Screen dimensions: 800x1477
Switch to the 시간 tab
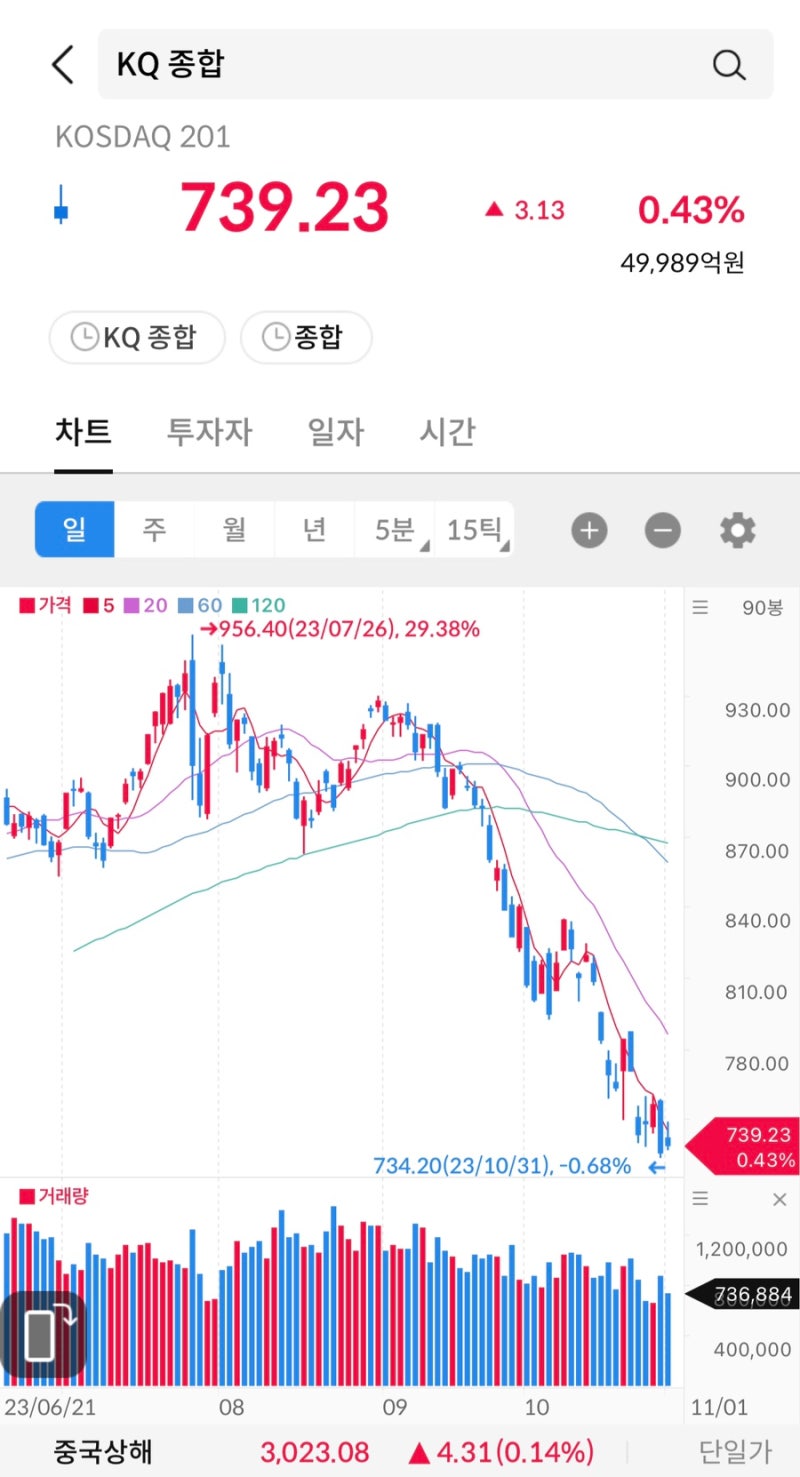[x=445, y=432]
